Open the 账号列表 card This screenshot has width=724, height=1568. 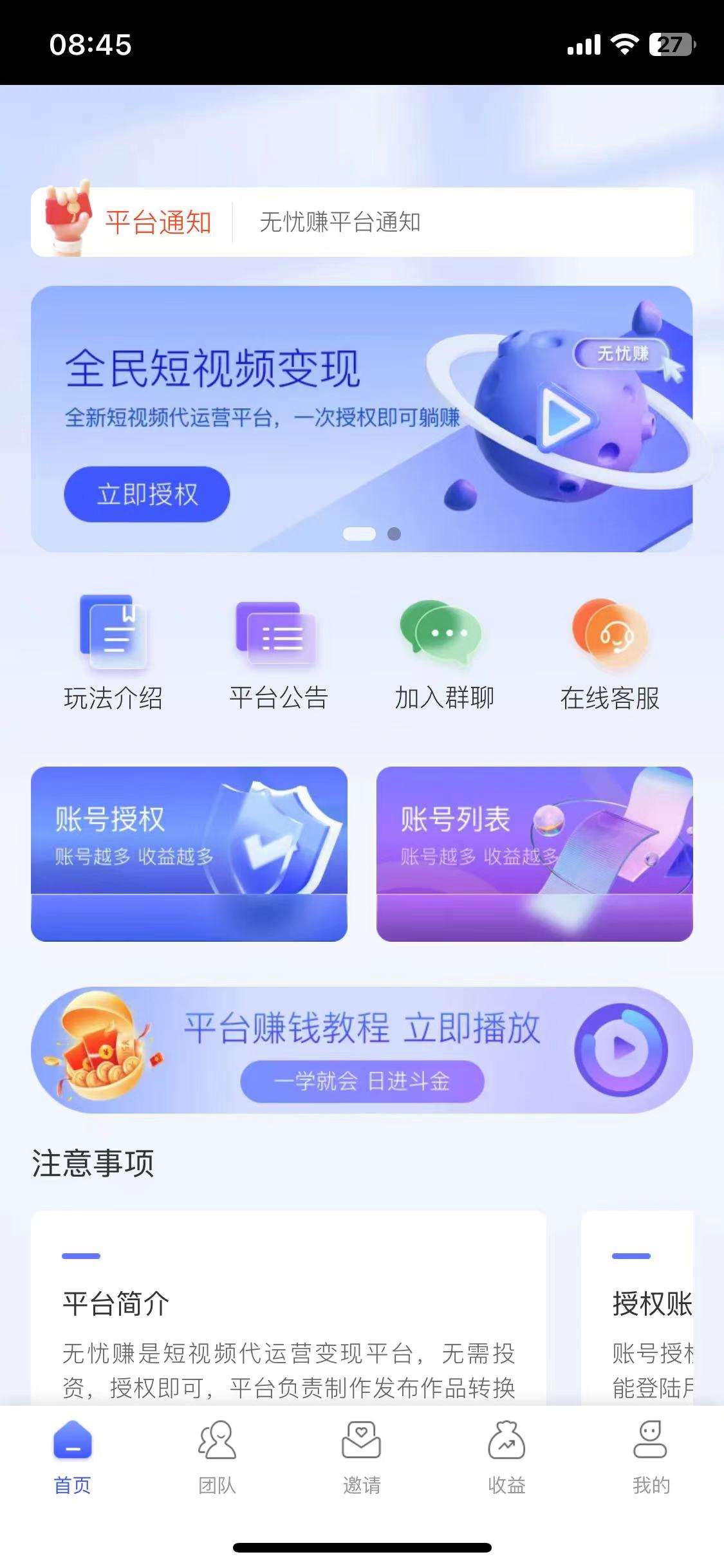coord(535,854)
